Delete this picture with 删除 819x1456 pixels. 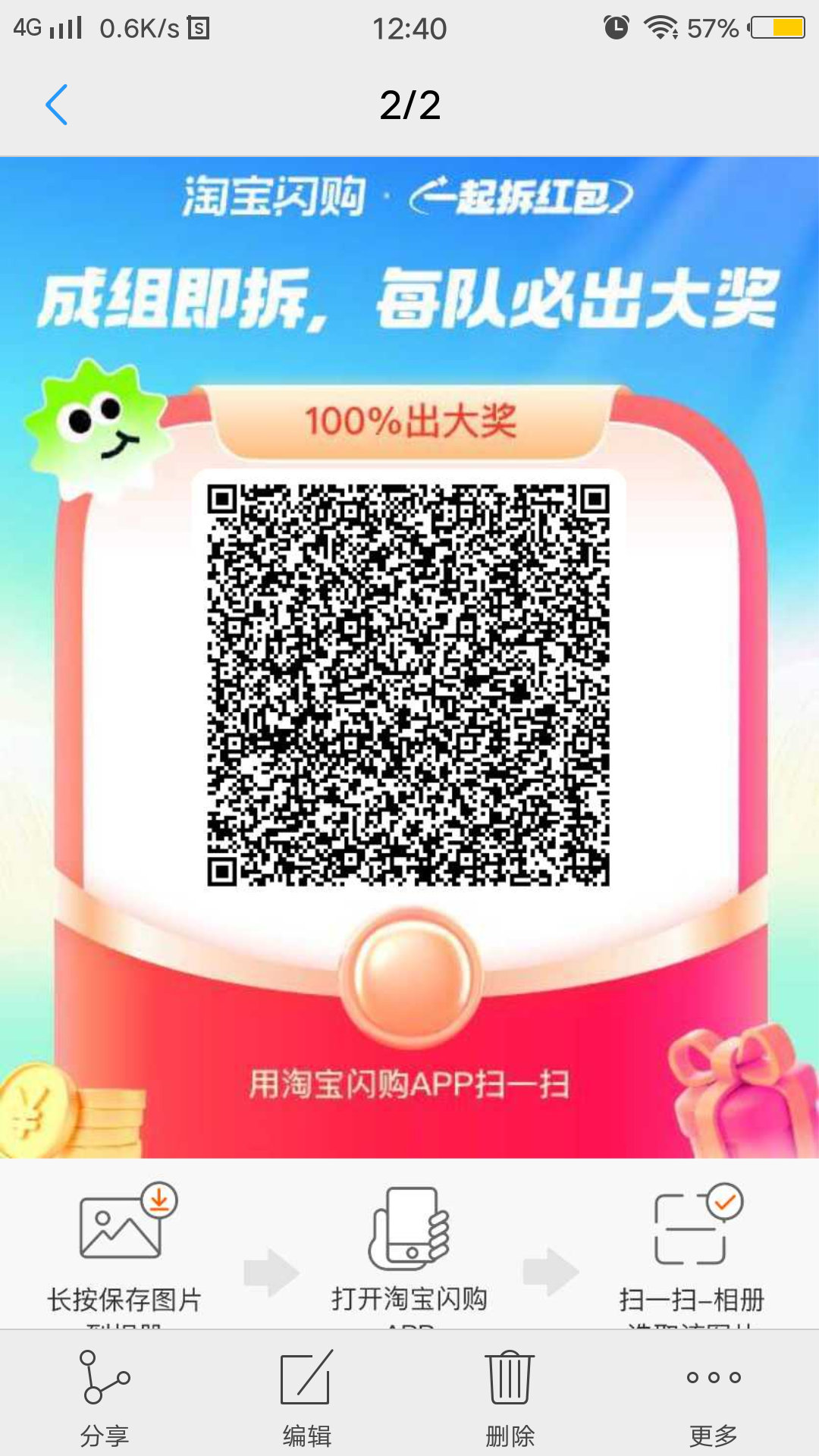(x=510, y=1397)
